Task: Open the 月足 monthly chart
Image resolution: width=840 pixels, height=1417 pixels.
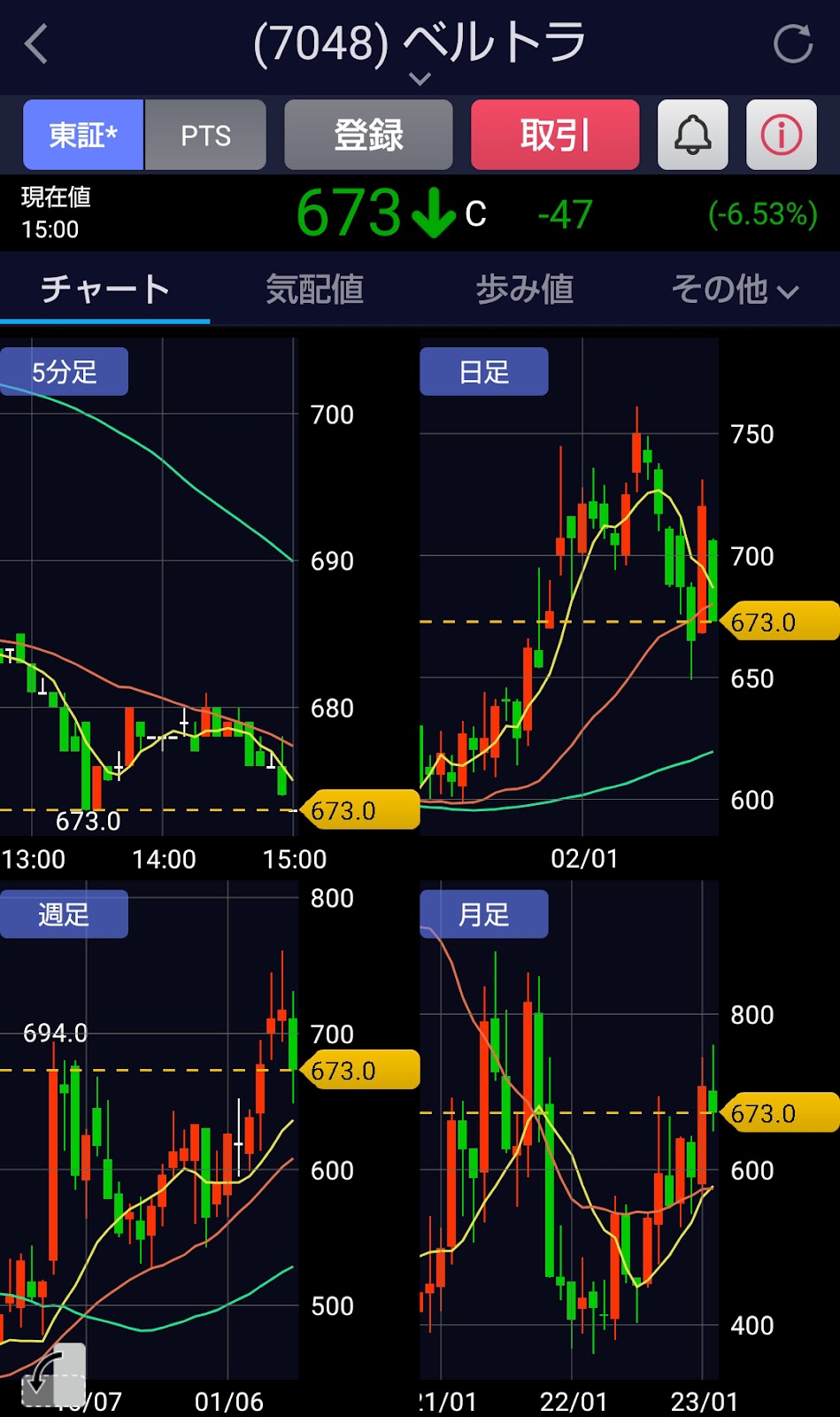Action: click(483, 914)
